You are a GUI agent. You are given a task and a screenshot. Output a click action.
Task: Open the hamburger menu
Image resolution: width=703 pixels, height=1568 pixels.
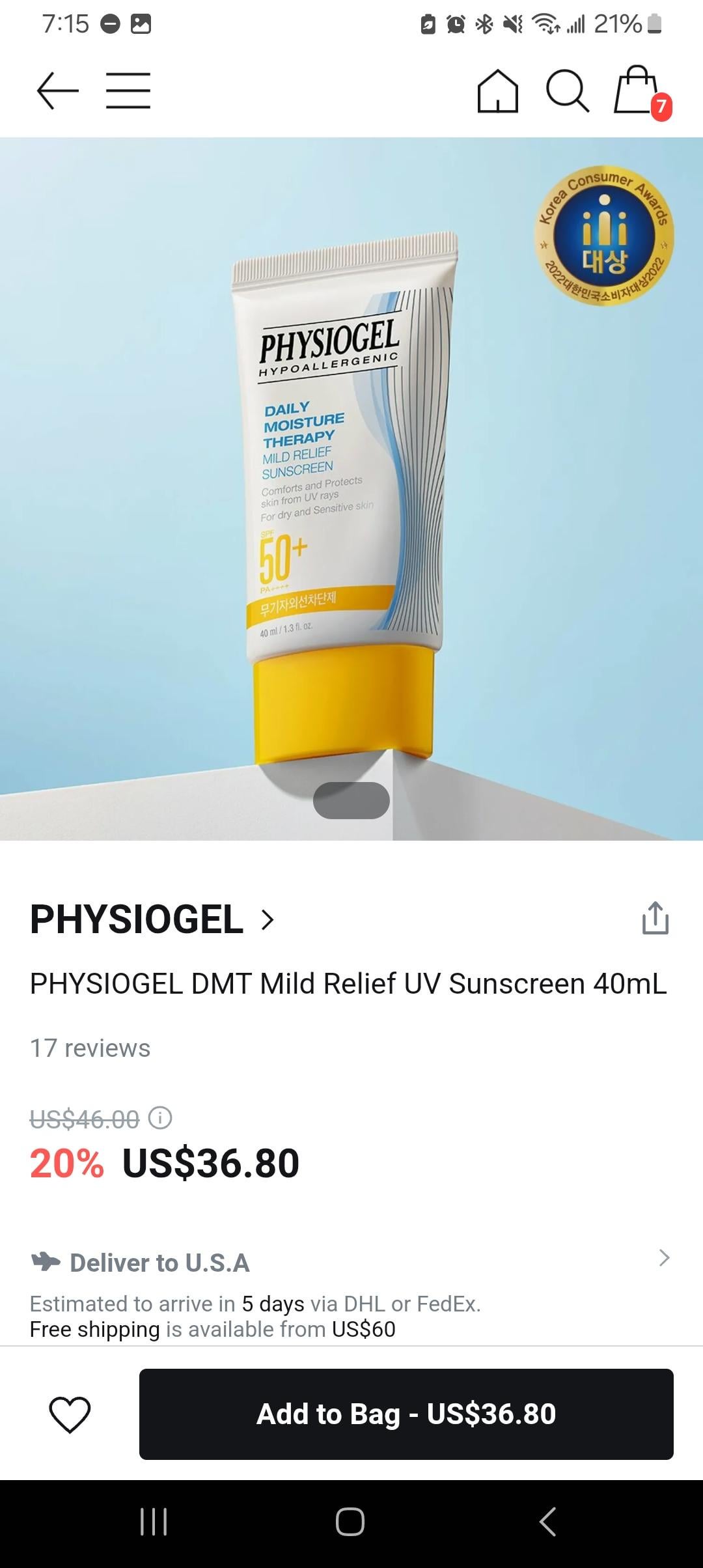[x=128, y=91]
